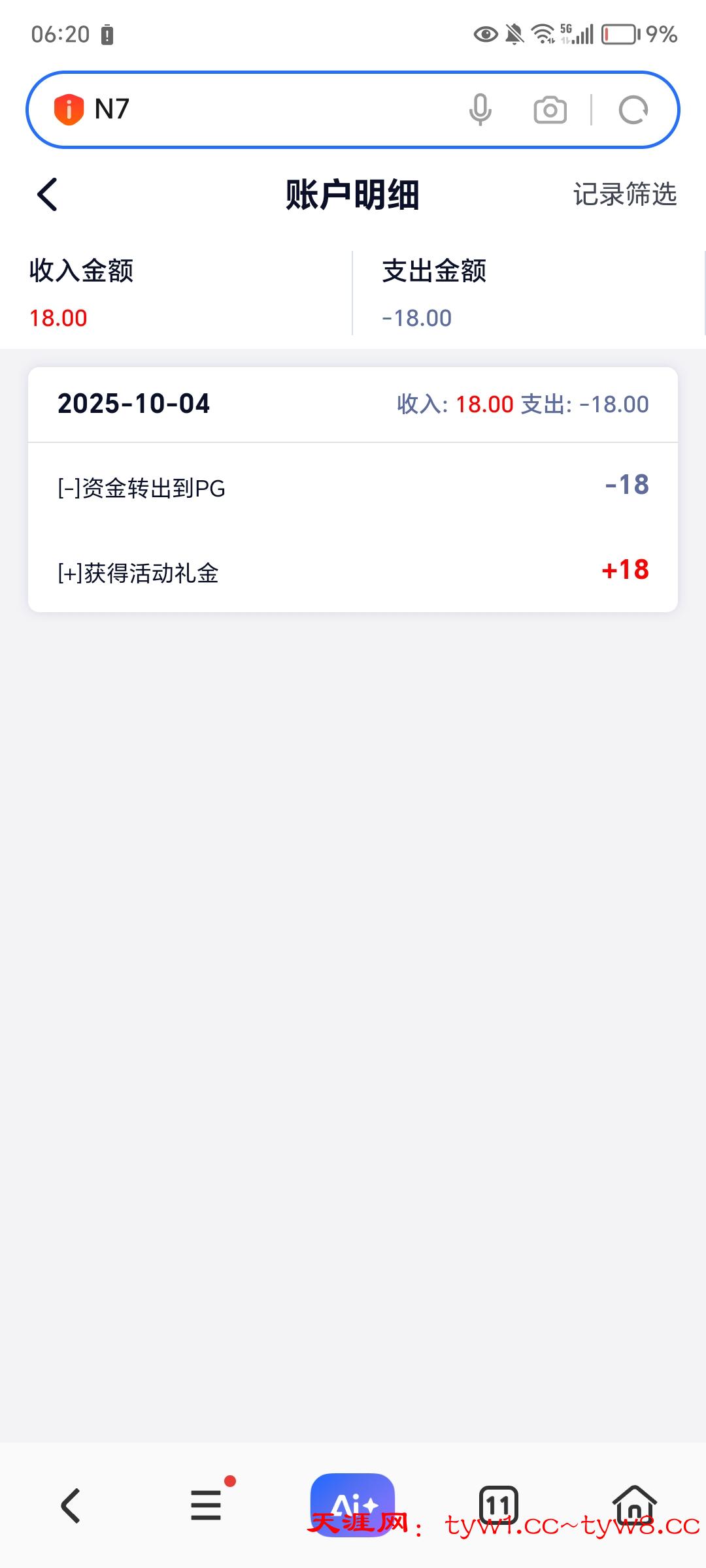Open the 获得活动礼金 transaction row
706x1568 pixels.
[x=353, y=572]
